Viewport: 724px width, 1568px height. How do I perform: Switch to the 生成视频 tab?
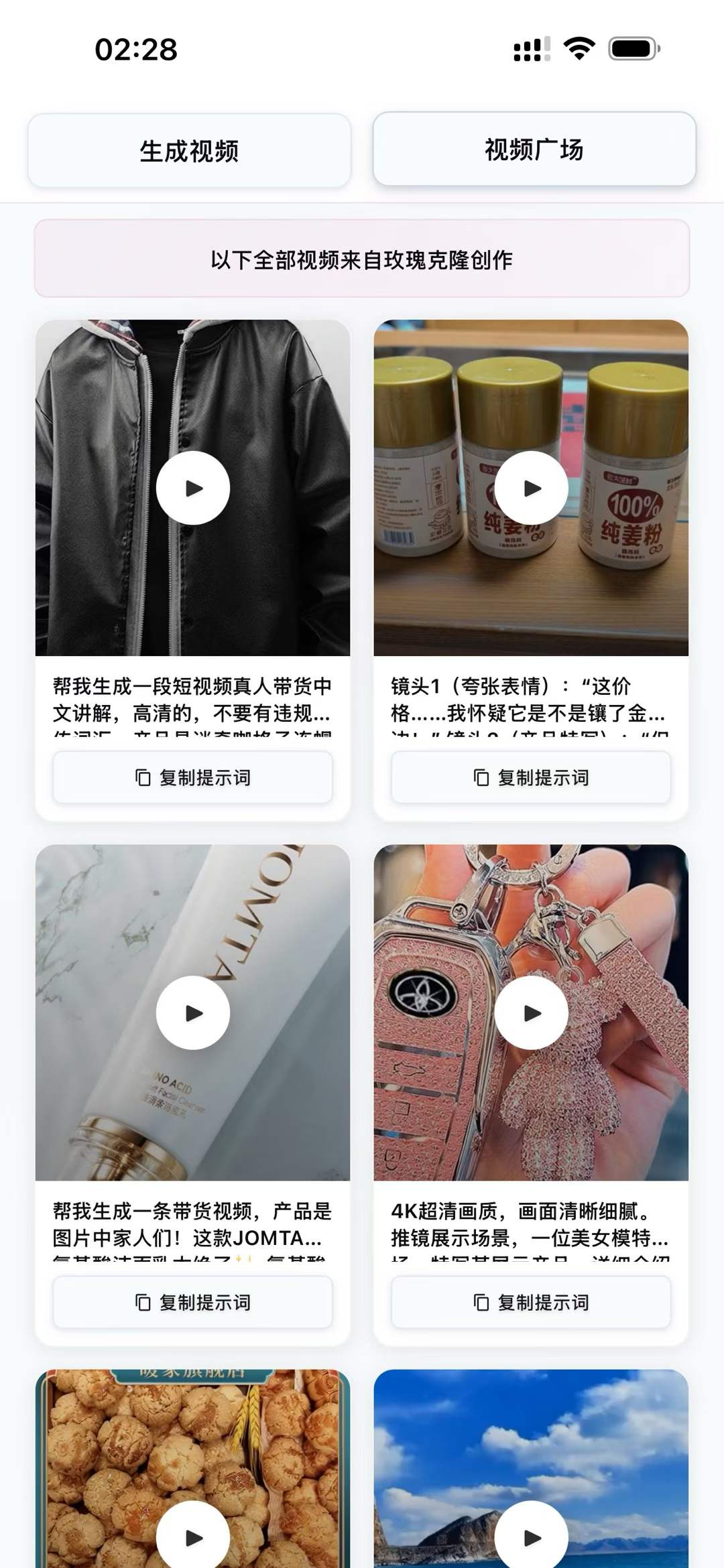click(x=190, y=150)
